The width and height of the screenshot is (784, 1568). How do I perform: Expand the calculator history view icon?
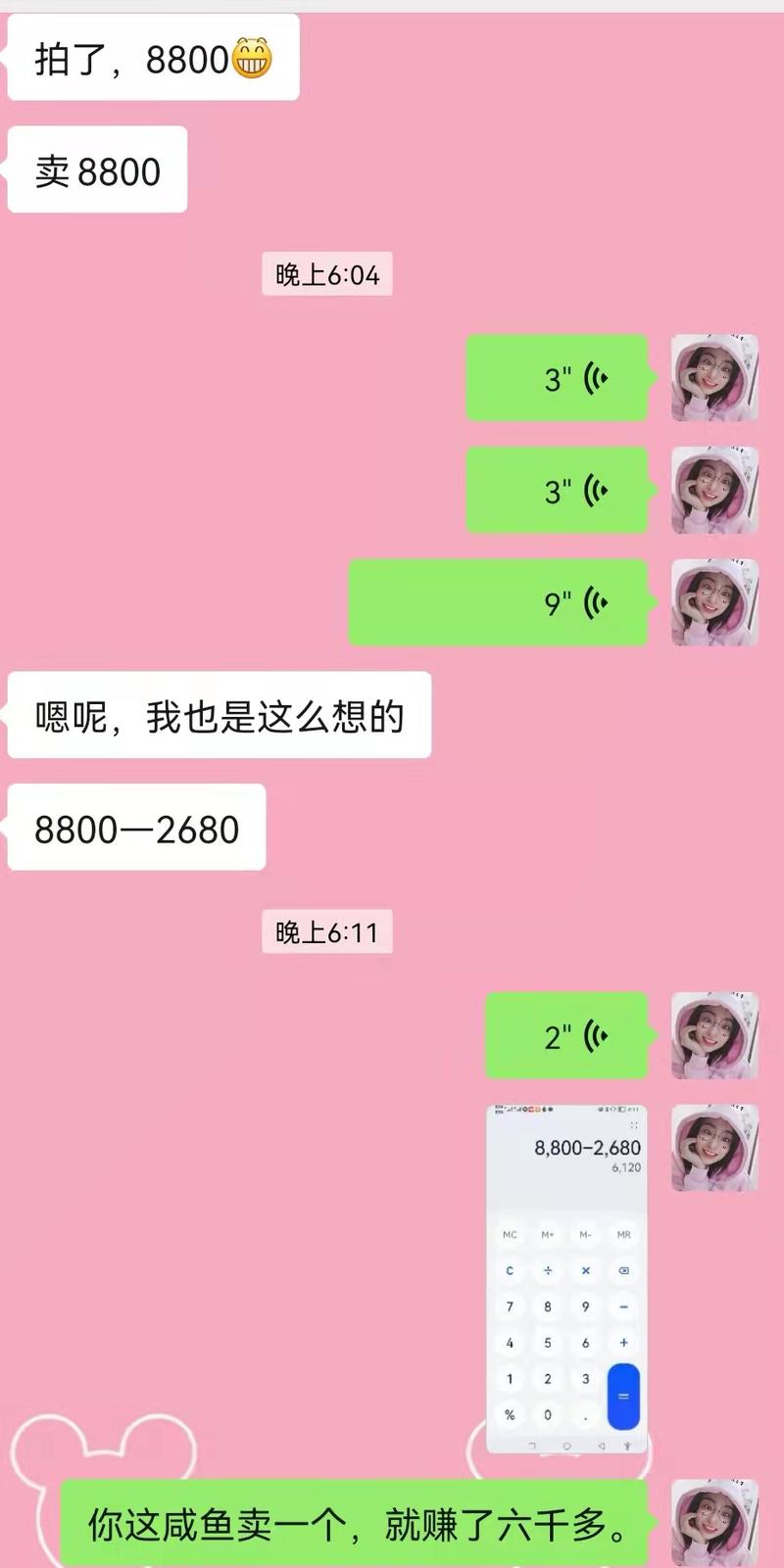click(635, 1126)
